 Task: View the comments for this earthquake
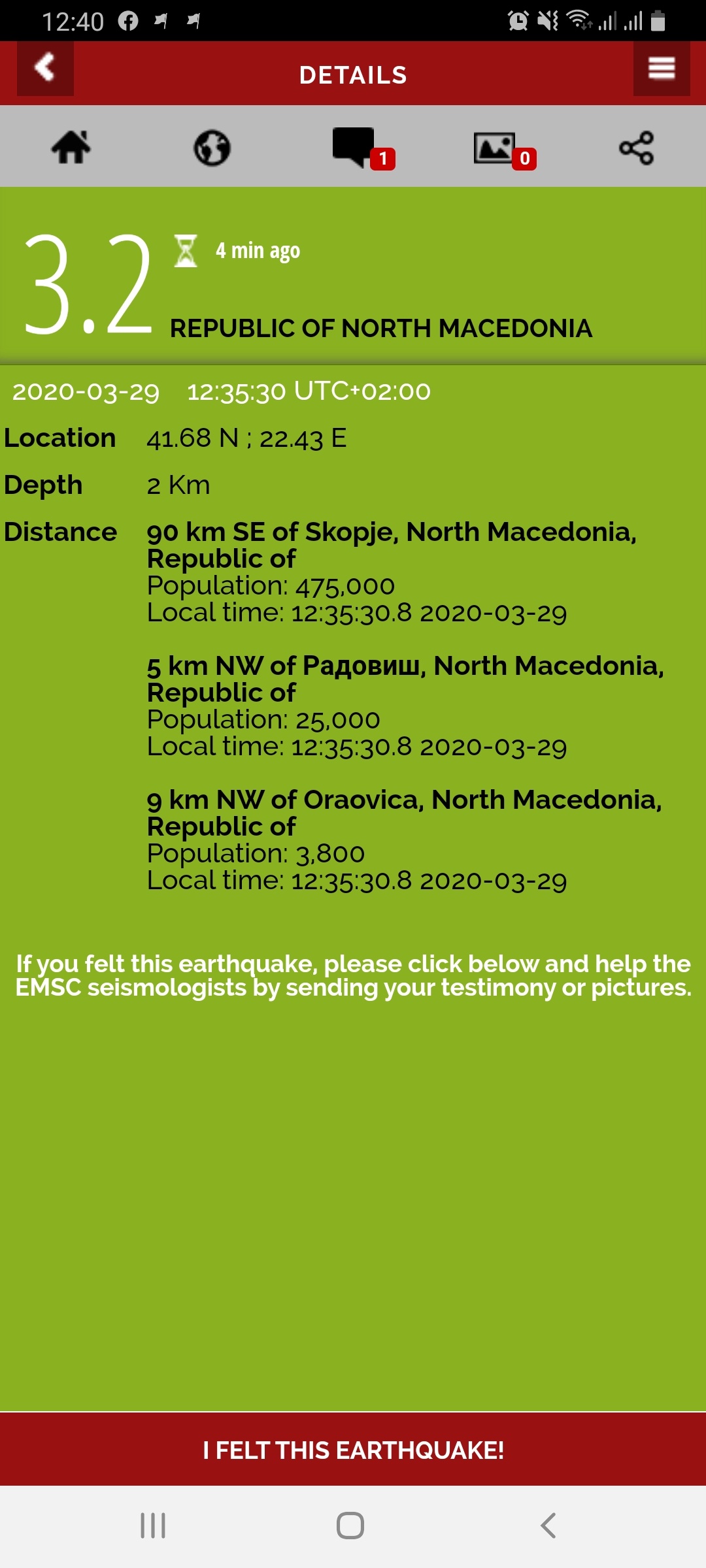tap(363, 148)
